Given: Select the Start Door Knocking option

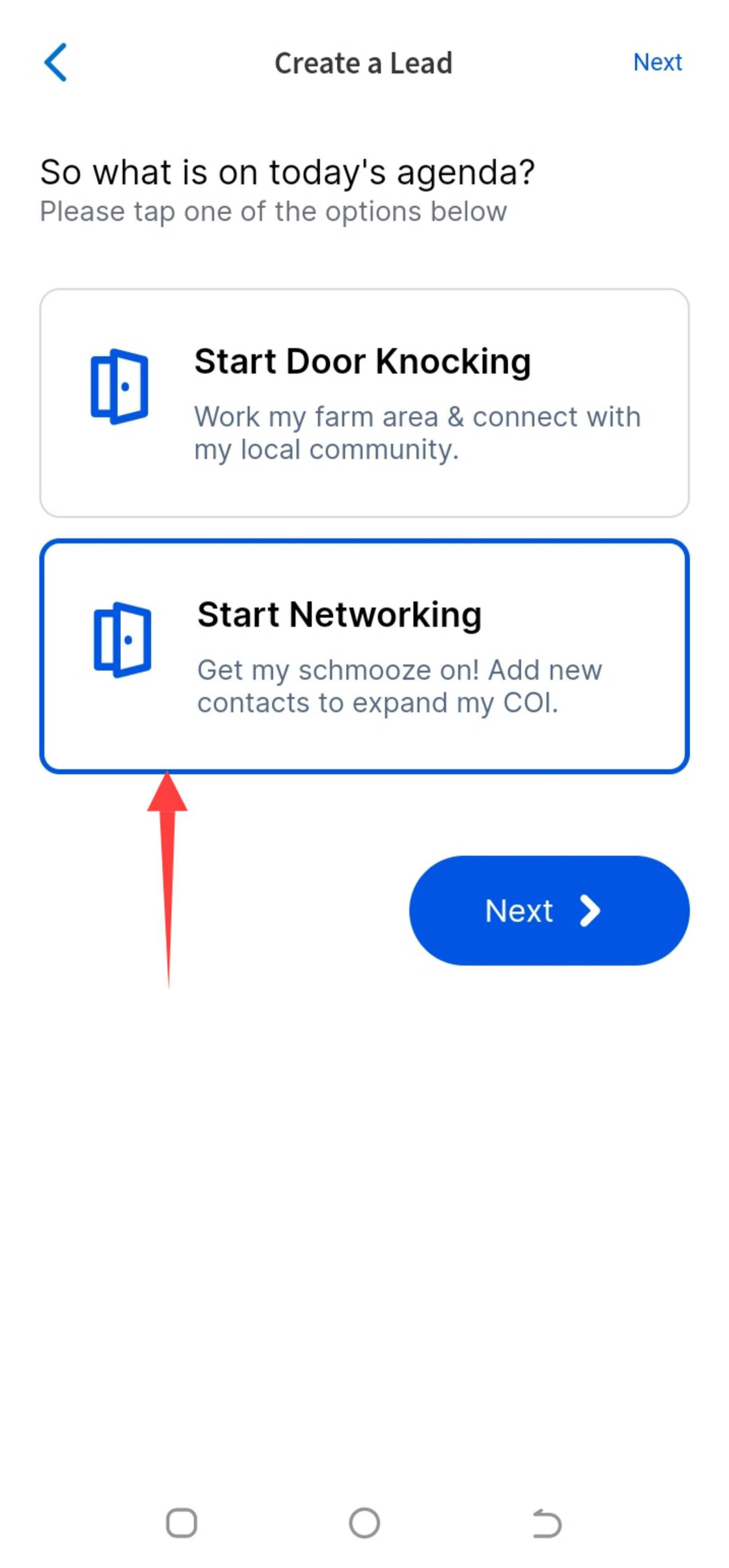Looking at the screenshot, I should pos(364,403).
